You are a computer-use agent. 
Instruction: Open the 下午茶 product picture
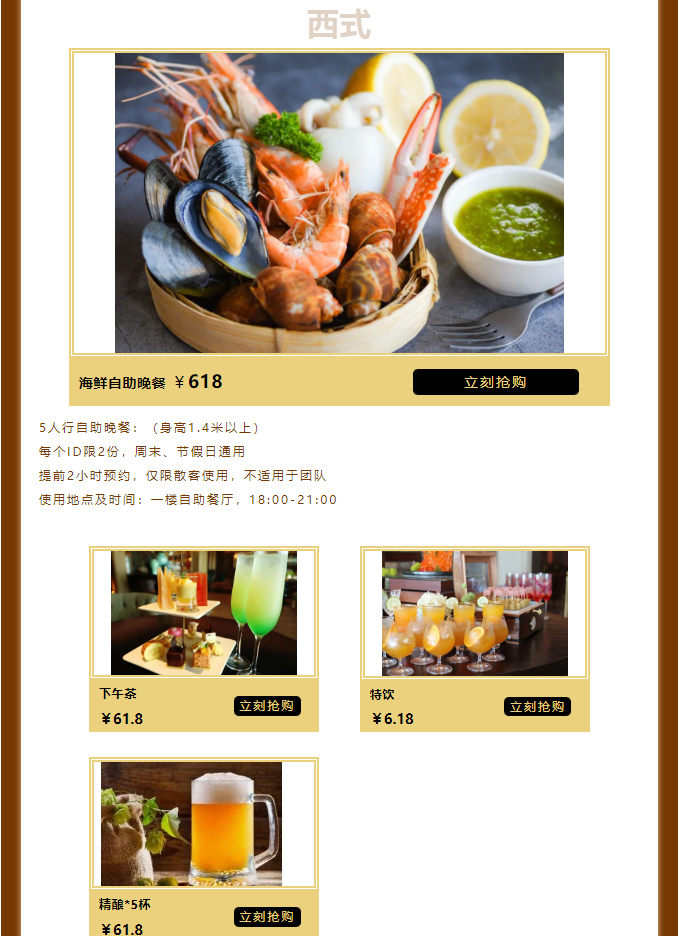(204, 613)
